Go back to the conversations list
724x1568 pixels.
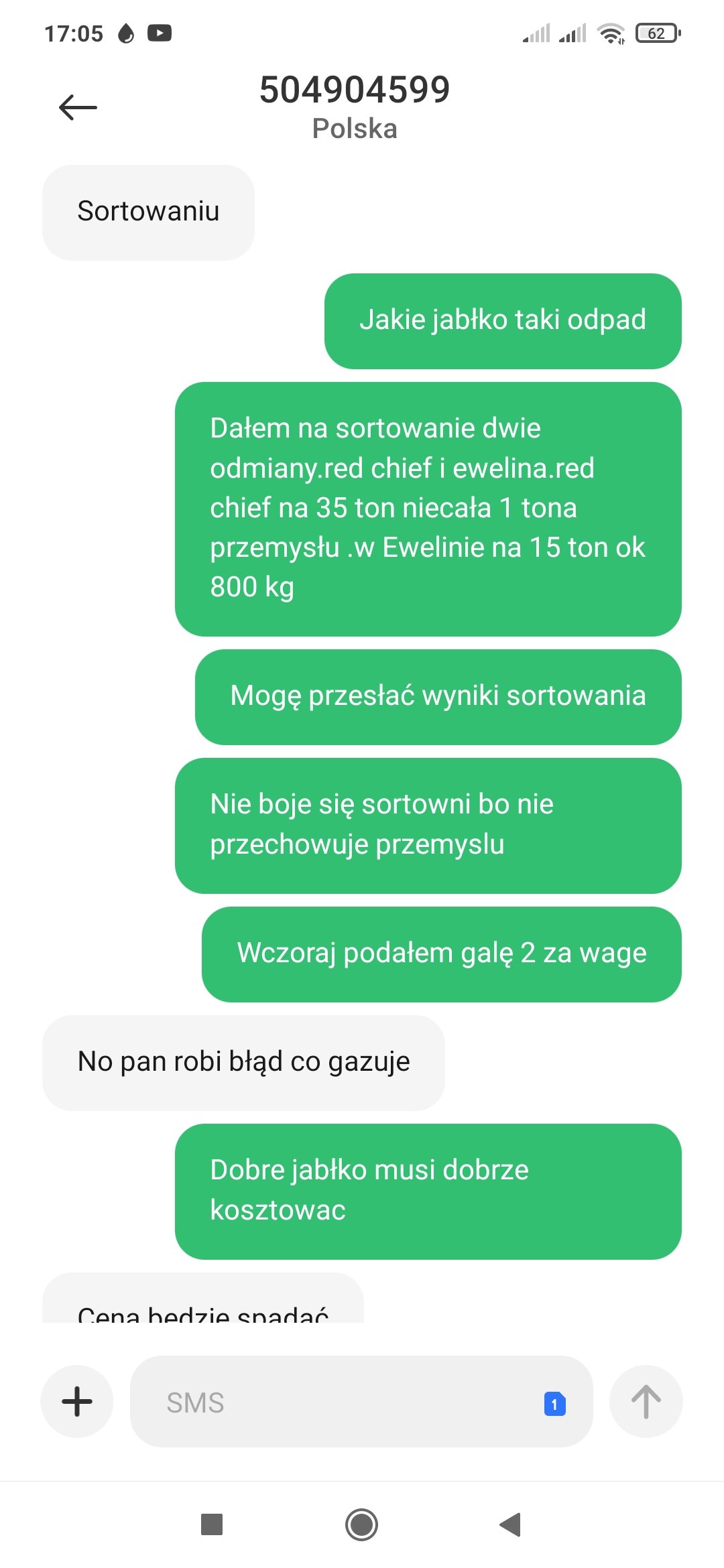pos(78,107)
